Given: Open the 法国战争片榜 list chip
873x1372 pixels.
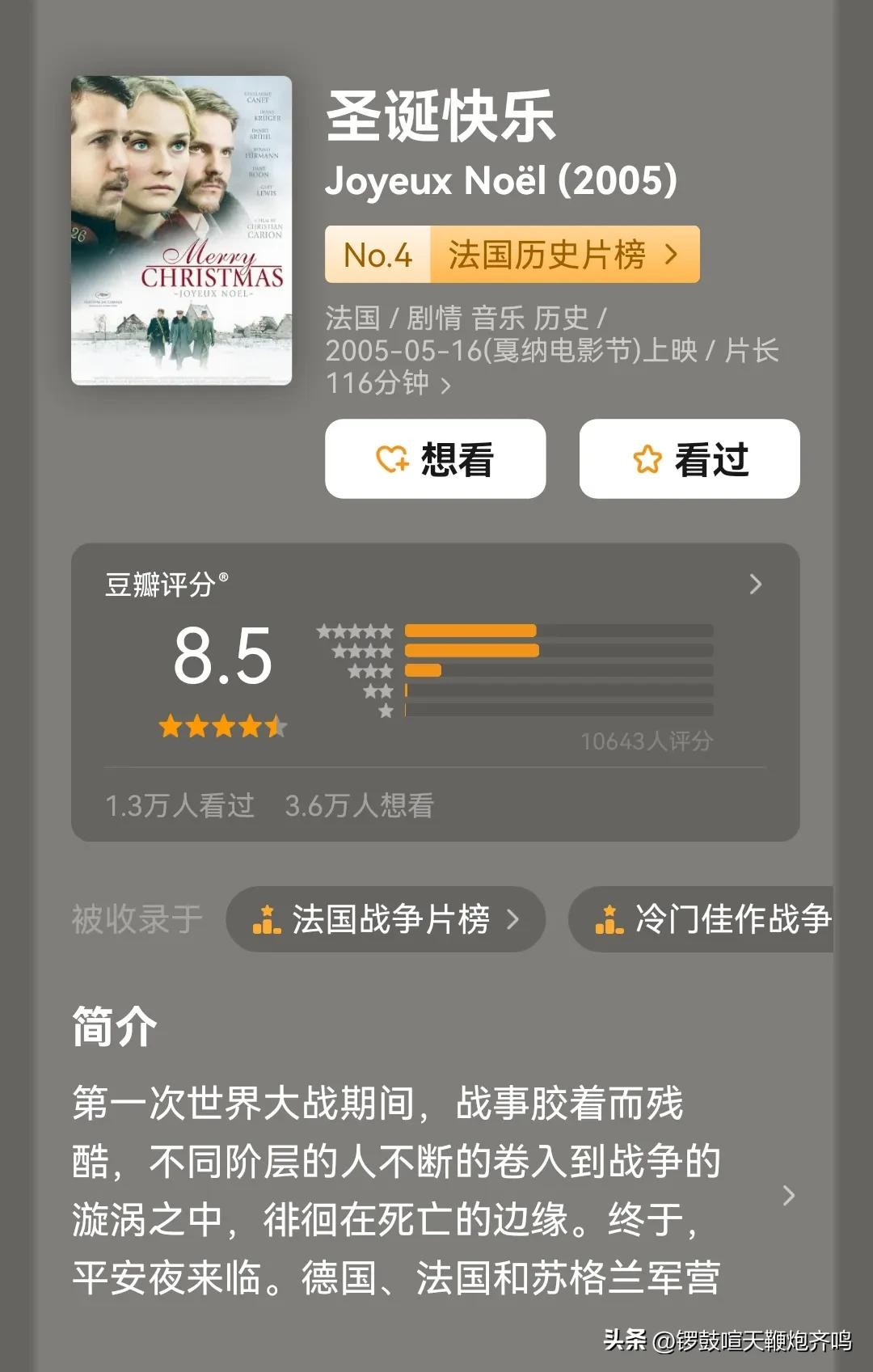Looking at the screenshot, I should coord(386,919).
